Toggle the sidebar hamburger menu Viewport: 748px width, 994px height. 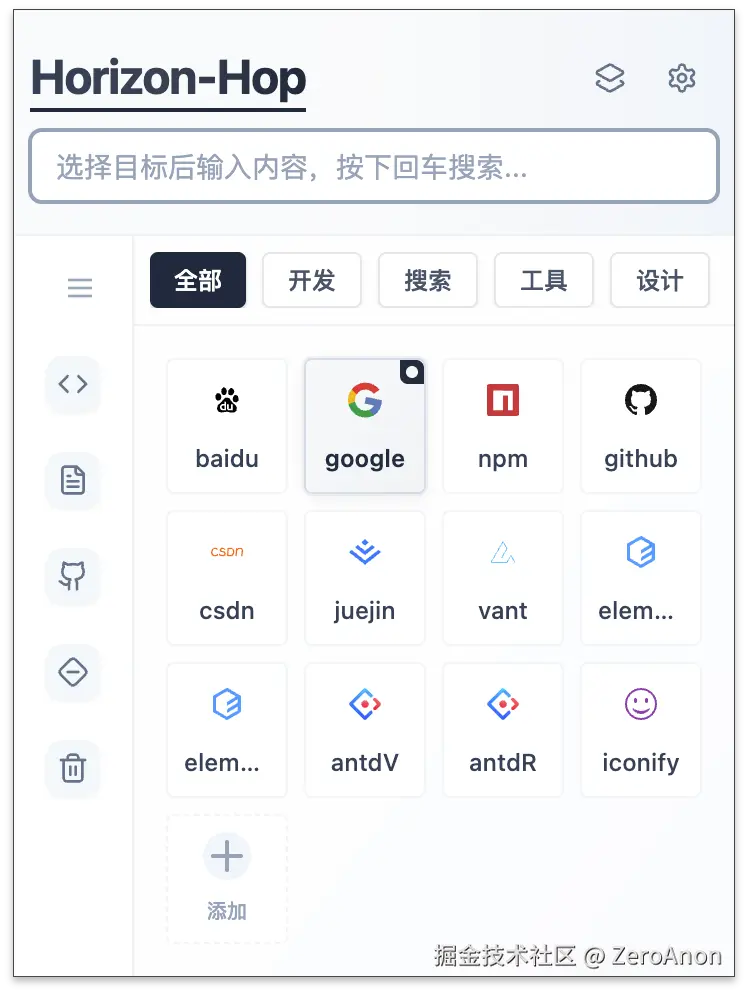coord(80,289)
